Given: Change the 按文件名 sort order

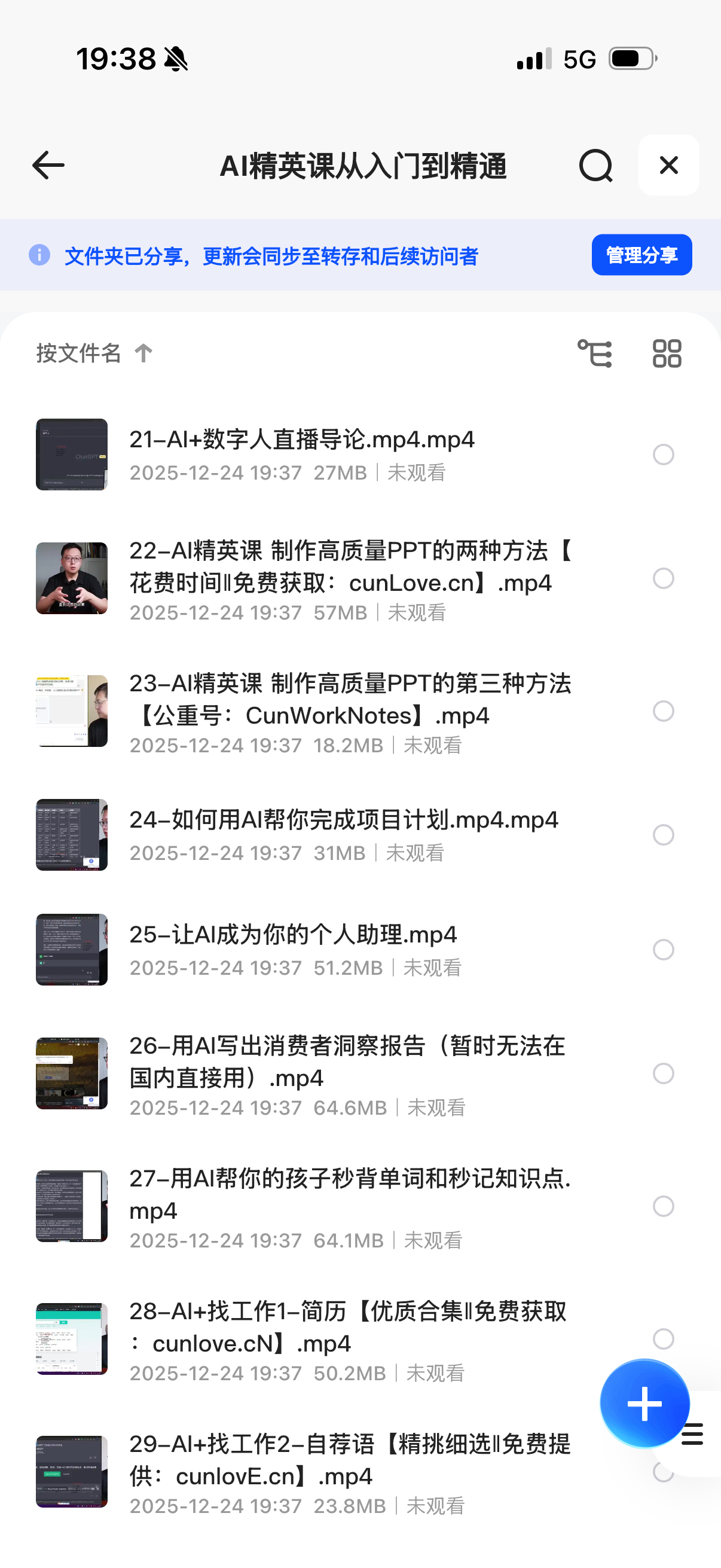Looking at the screenshot, I should [x=94, y=353].
